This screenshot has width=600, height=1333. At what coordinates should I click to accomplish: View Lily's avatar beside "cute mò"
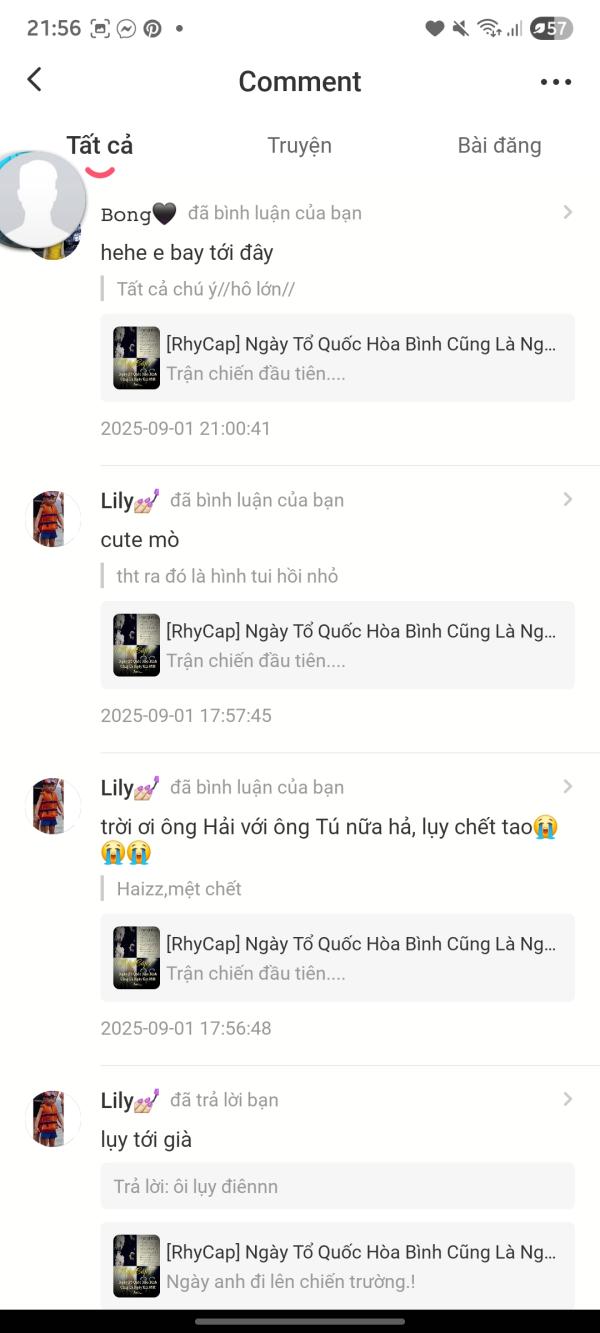tap(53, 519)
